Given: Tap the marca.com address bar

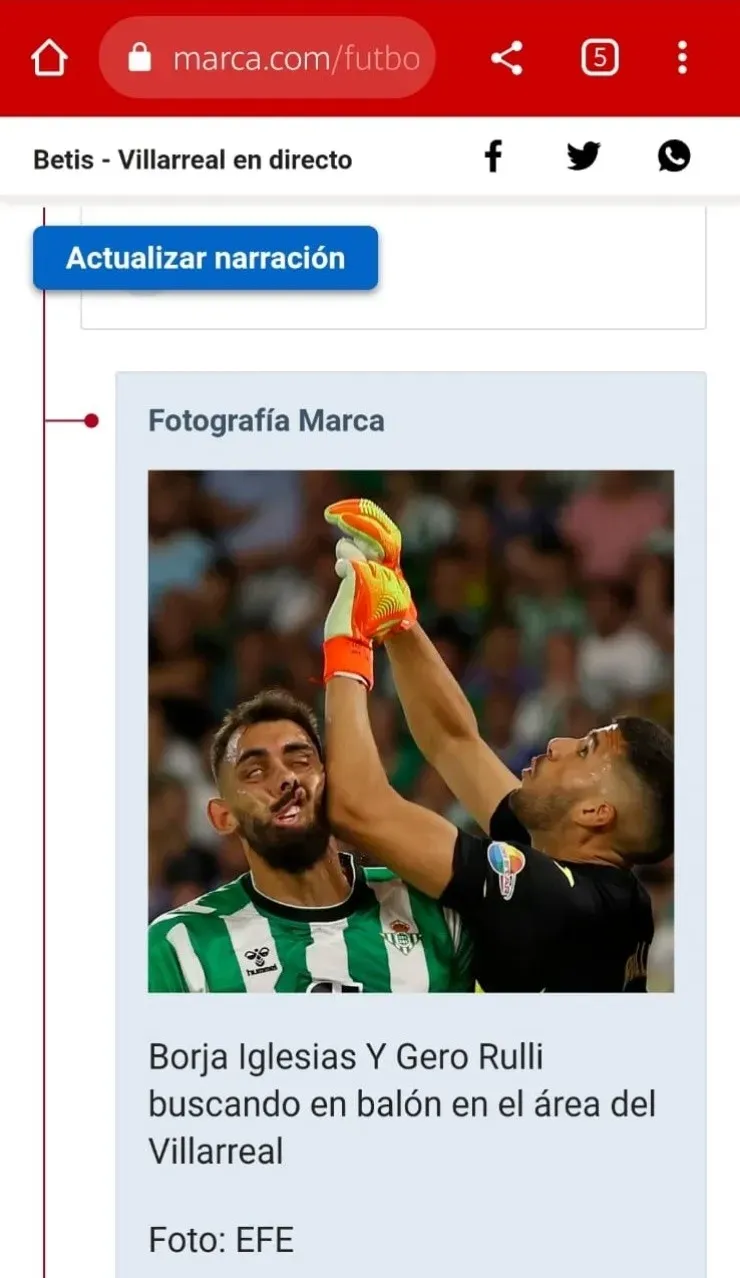Looking at the screenshot, I should tap(268, 58).
